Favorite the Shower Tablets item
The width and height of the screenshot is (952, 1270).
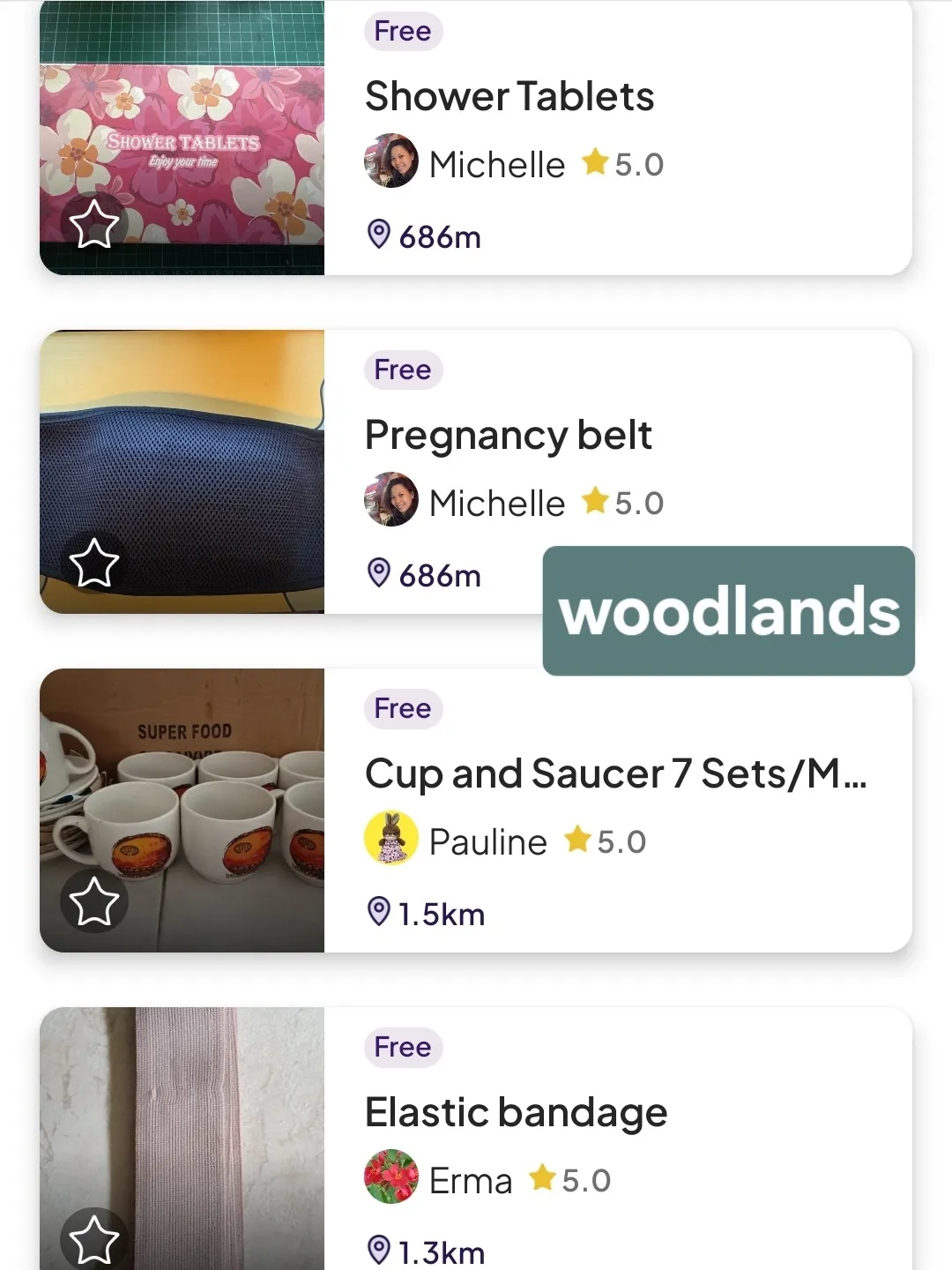pos(94,225)
